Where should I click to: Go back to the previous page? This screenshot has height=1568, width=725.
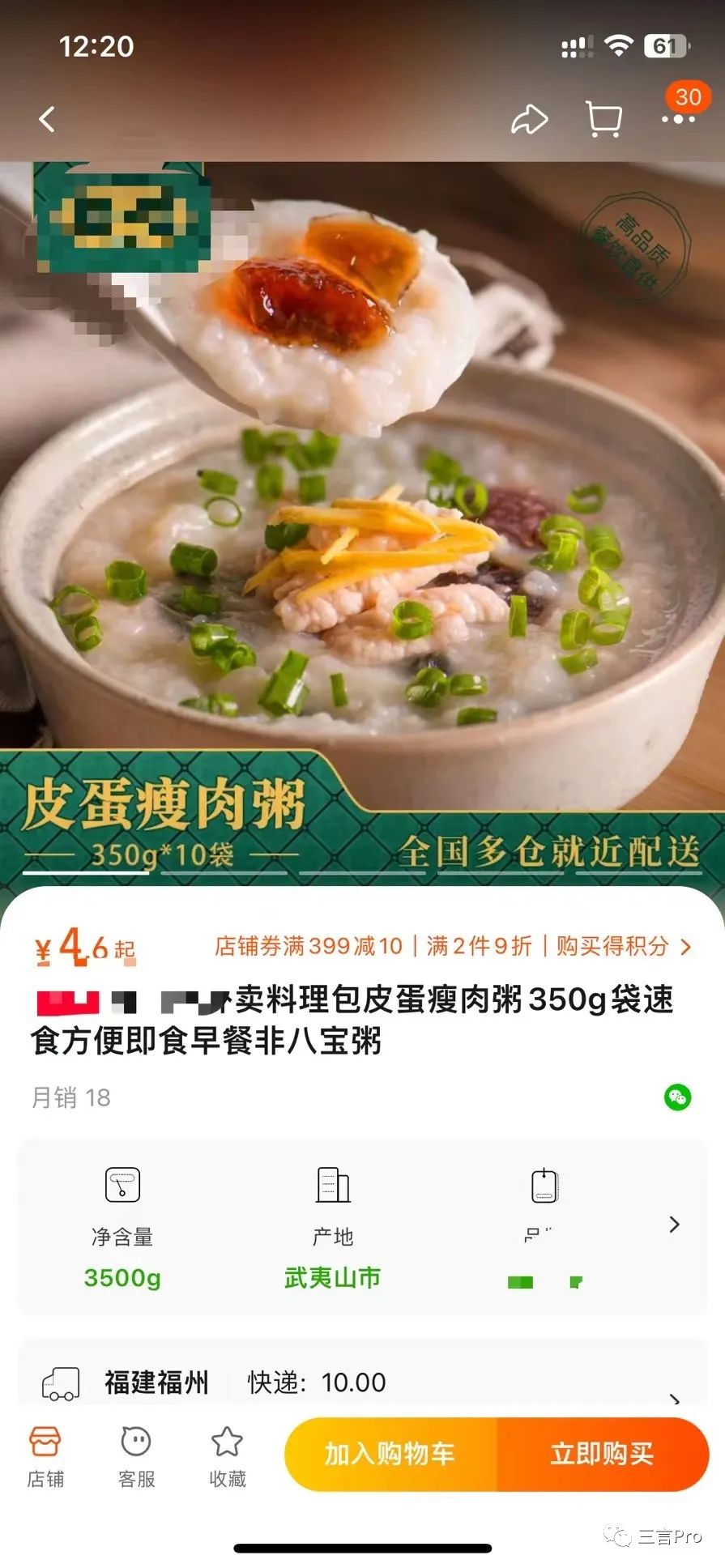click(x=47, y=120)
